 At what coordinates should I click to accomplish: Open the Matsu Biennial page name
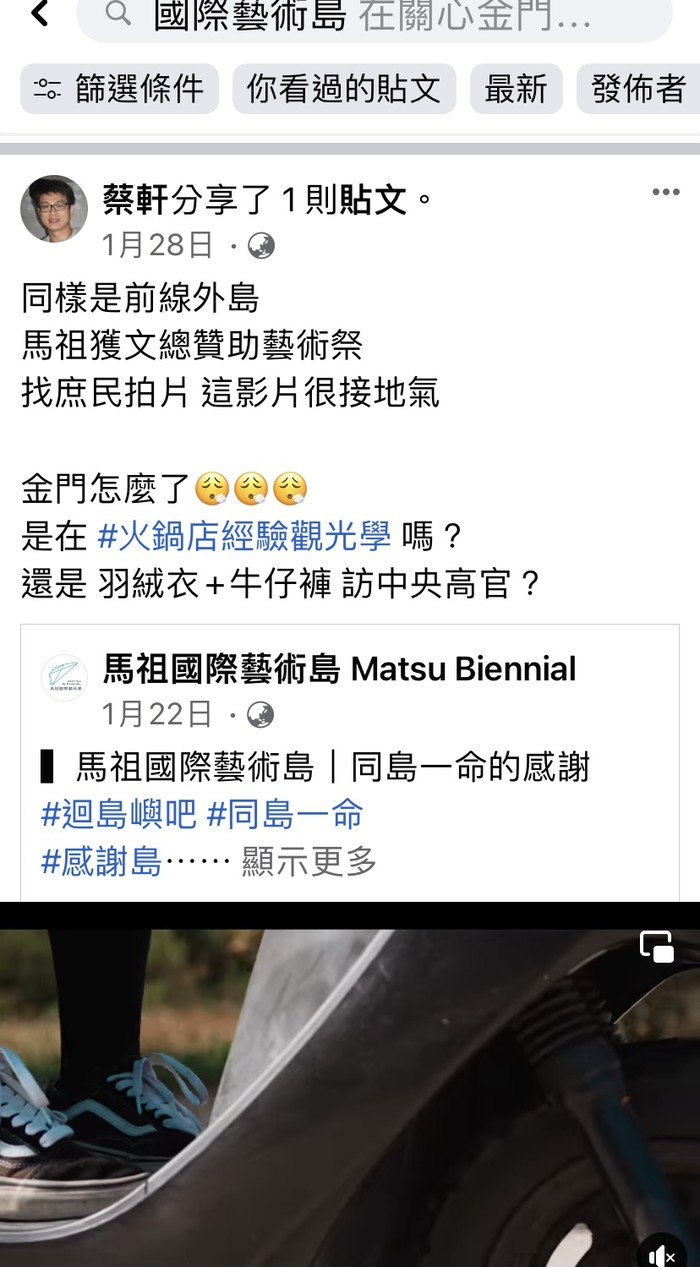pos(340,669)
